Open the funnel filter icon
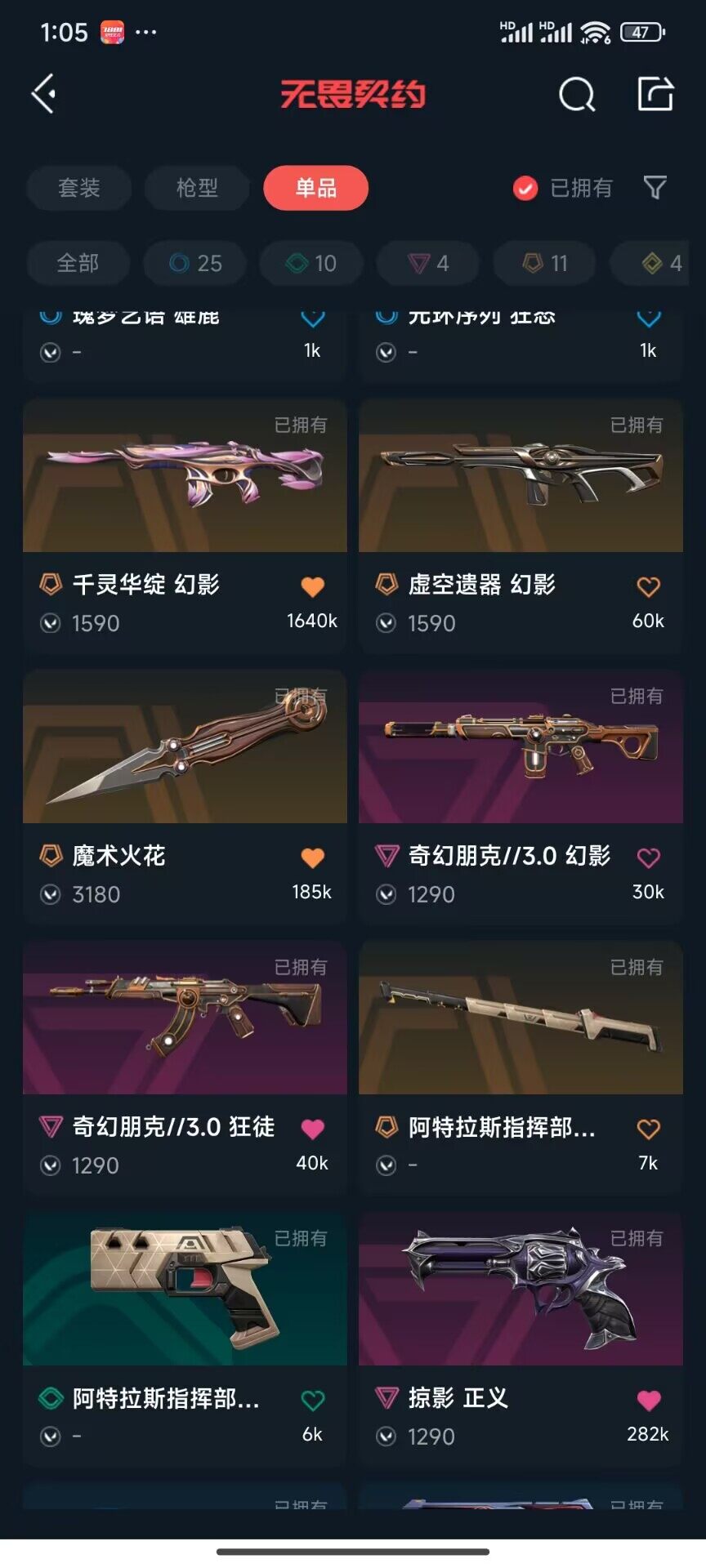The height and width of the screenshot is (1568, 706). [x=655, y=188]
